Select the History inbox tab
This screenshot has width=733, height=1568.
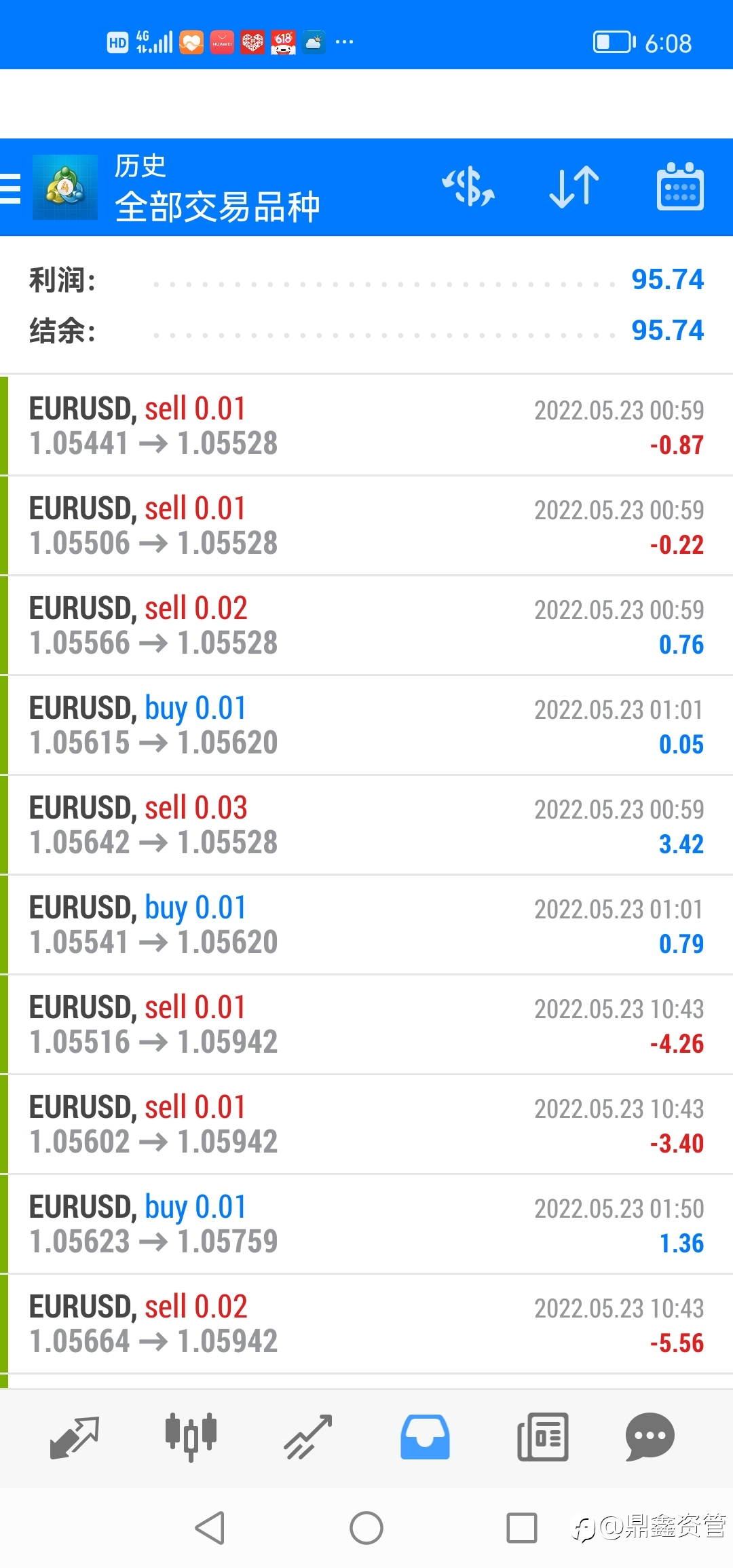point(425,1438)
